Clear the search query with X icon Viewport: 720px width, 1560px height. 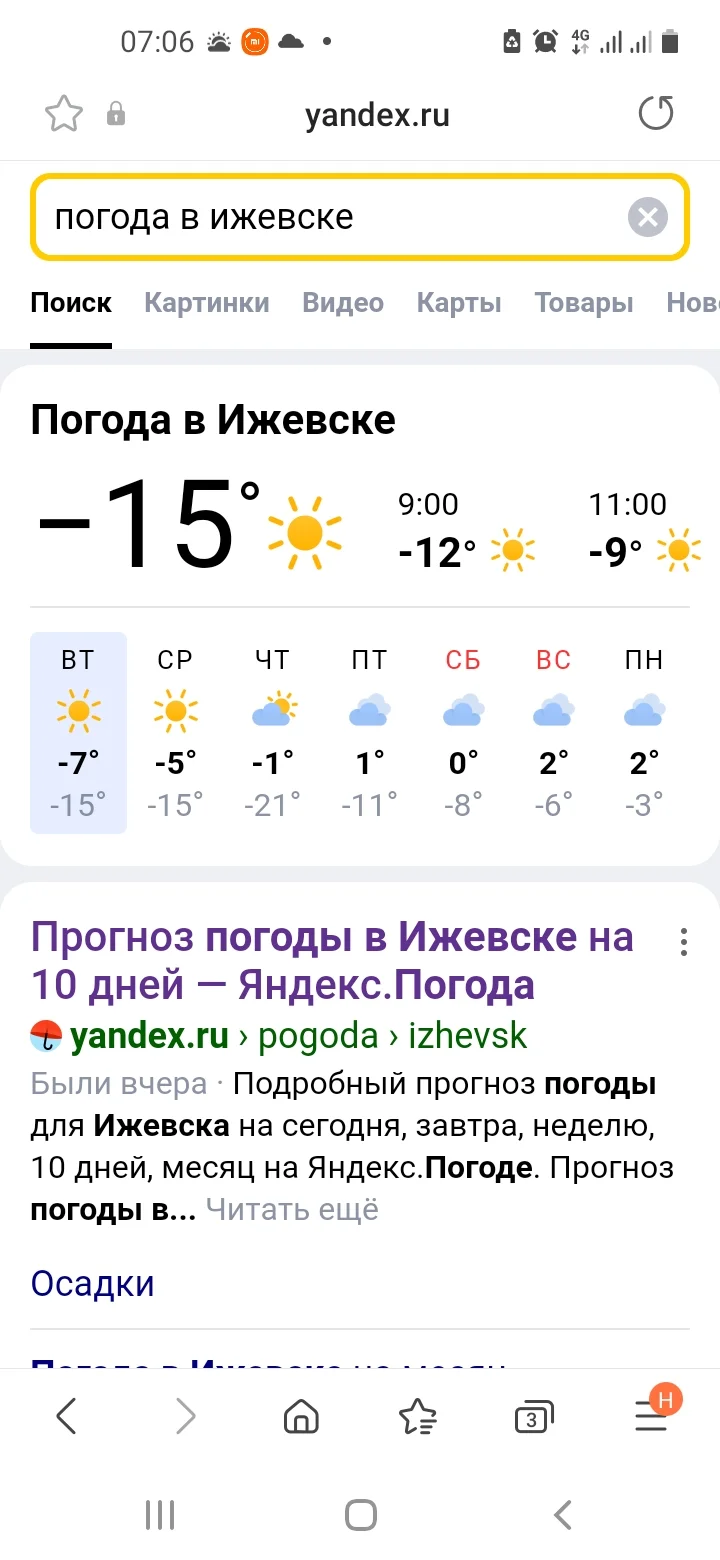[x=647, y=216]
